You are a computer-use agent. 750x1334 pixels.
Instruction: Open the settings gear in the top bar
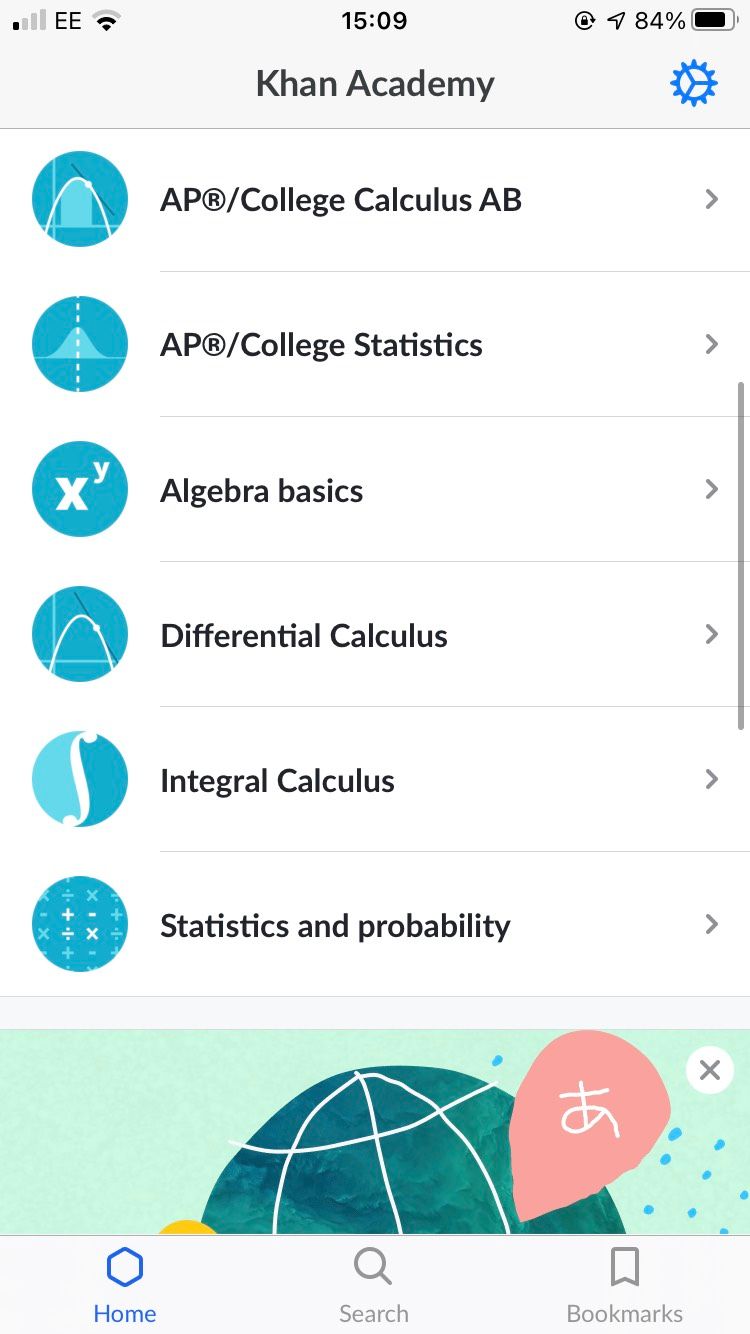click(x=695, y=83)
